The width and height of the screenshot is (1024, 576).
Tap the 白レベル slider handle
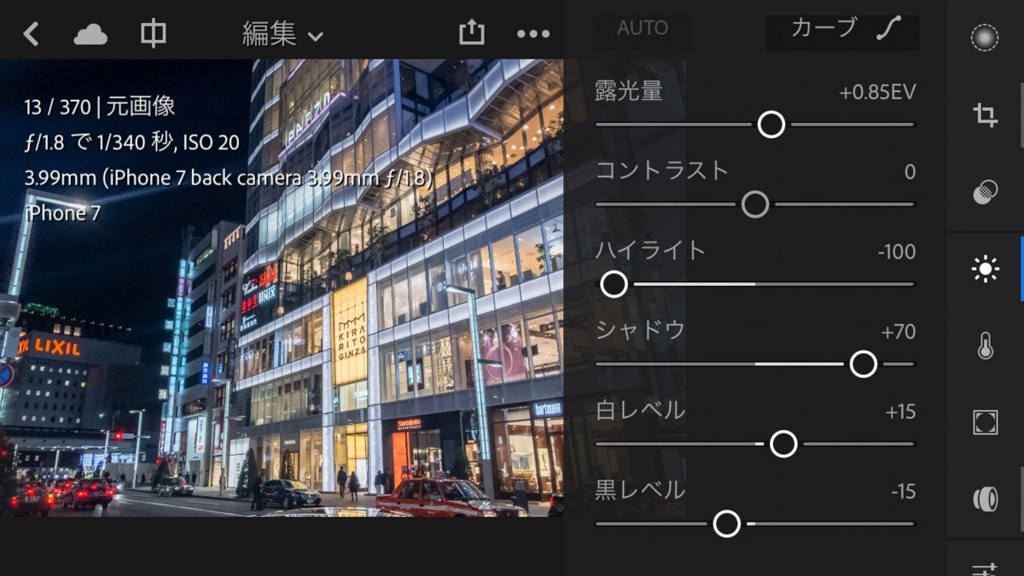(x=783, y=444)
